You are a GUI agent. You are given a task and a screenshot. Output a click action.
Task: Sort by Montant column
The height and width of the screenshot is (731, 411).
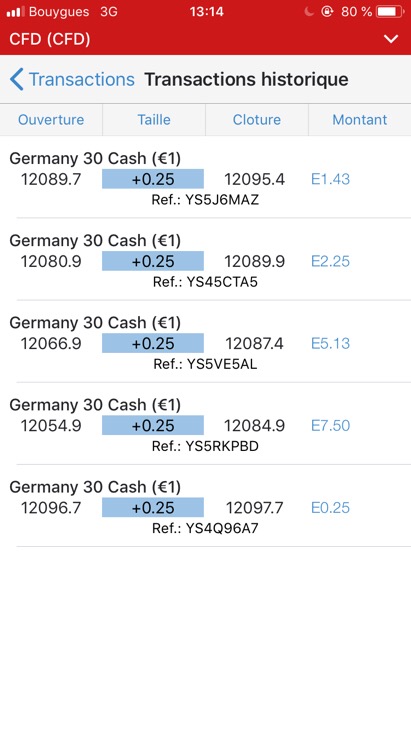[x=360, y=120]
